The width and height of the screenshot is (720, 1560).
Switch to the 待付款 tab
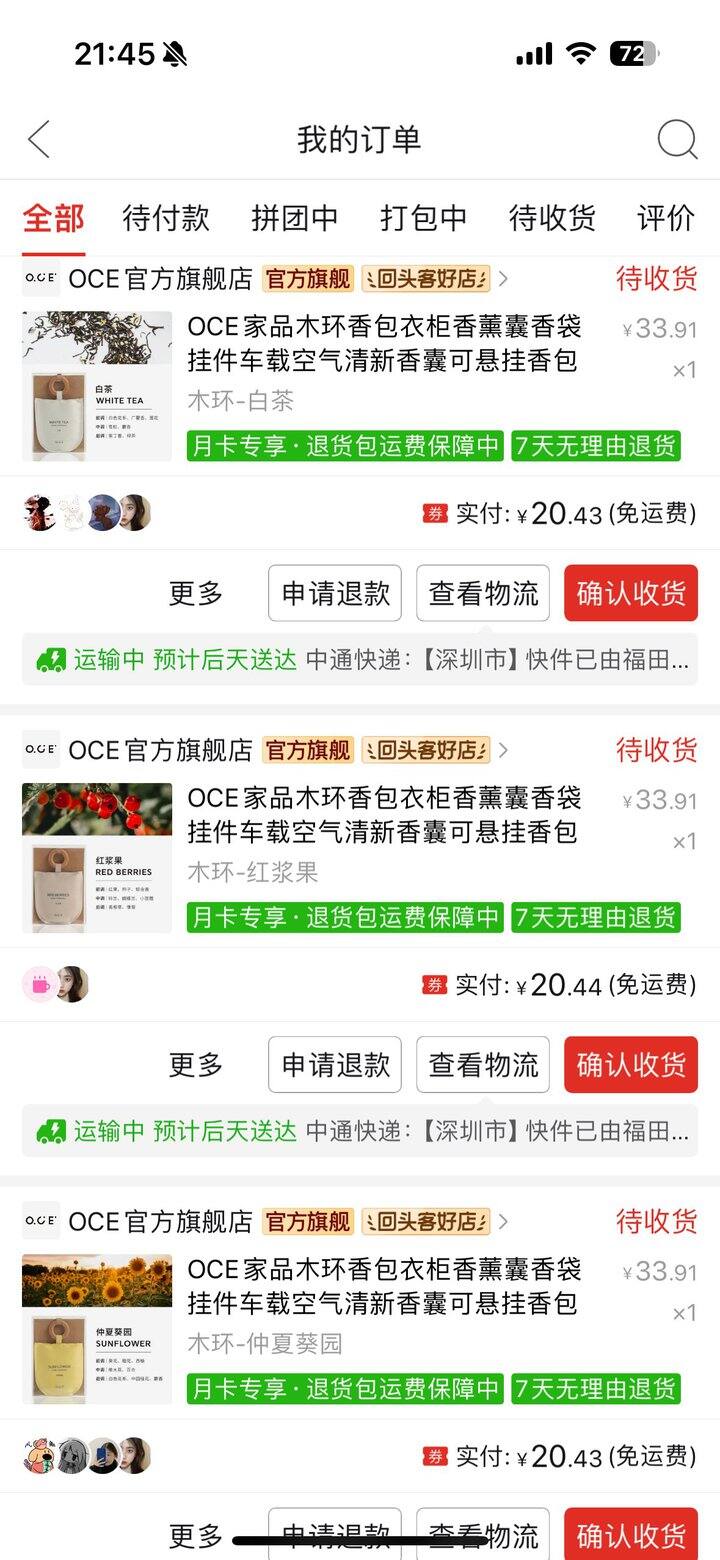click(166, 218)
